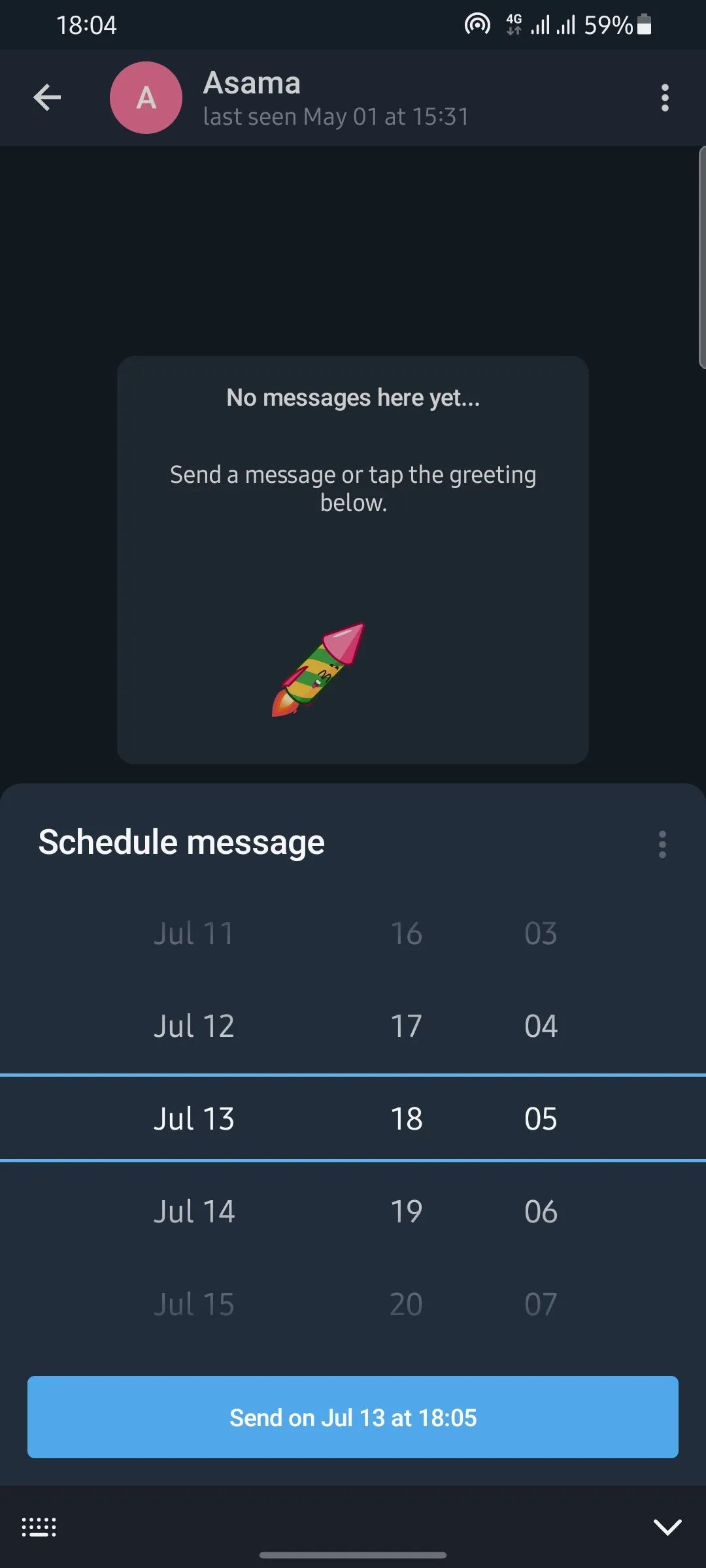Tap the keyboard icon at bottom left

click(x=38, y=1527)
